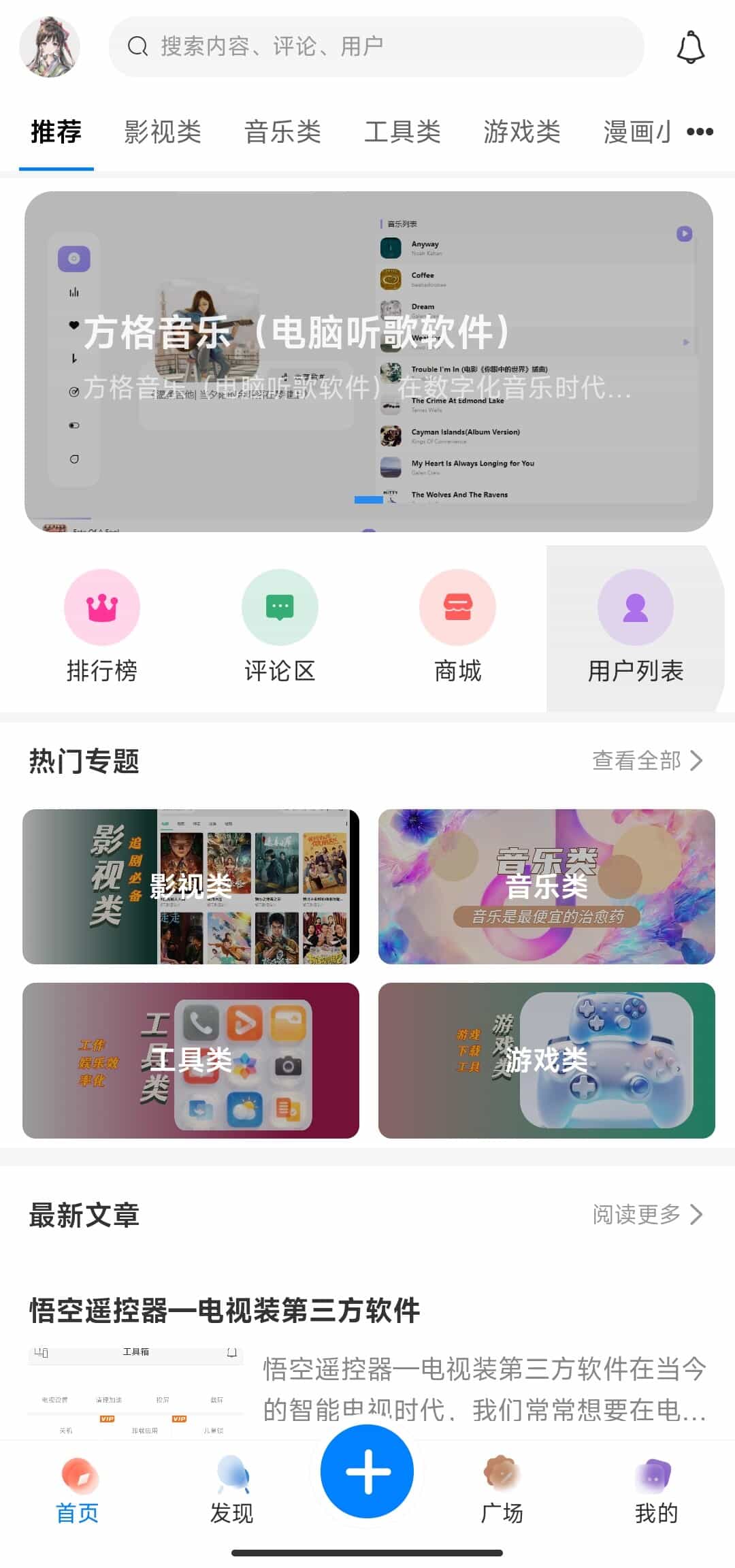Open the 排行榜 crown icon
The image size is (735, 1568).
pos(102,606)
